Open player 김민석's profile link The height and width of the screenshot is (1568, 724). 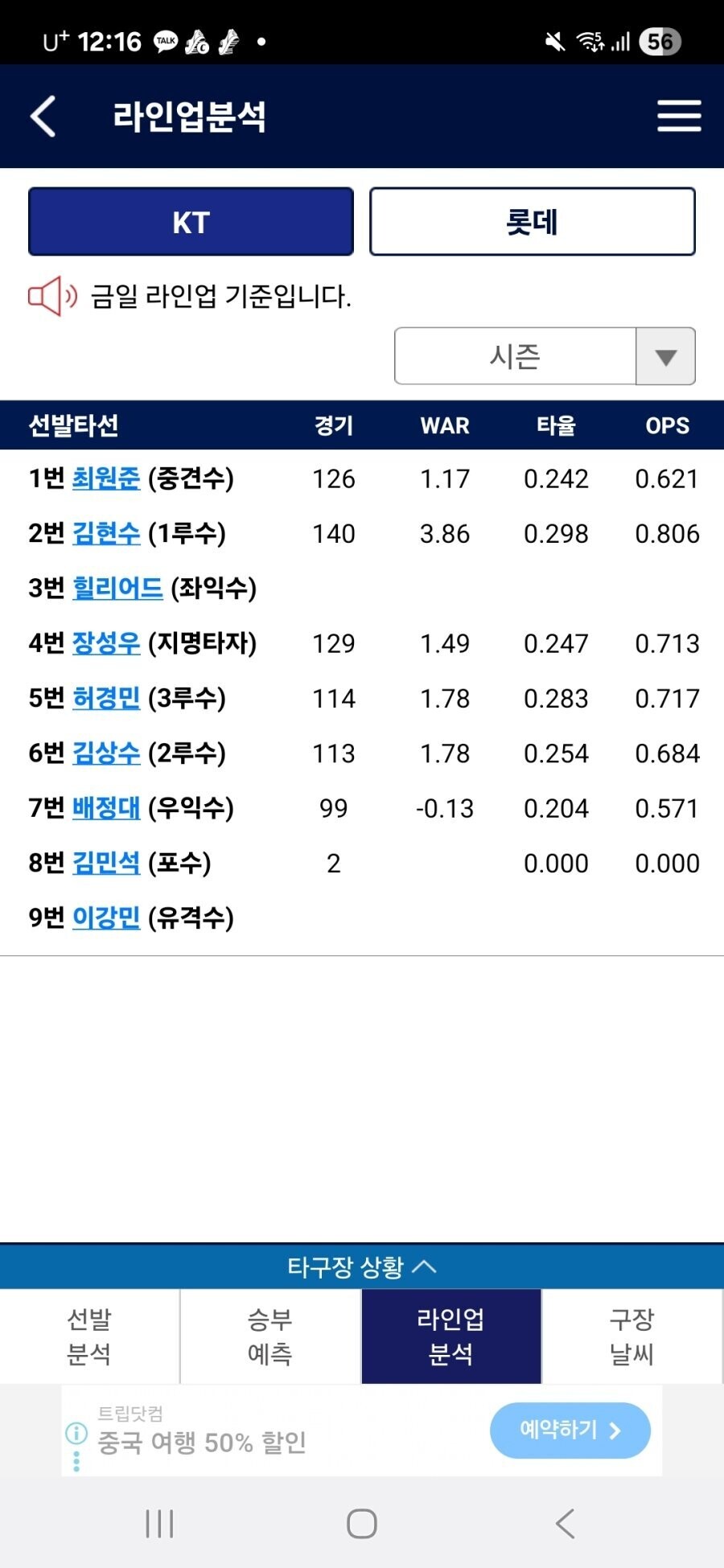click(x=106, y=863)
